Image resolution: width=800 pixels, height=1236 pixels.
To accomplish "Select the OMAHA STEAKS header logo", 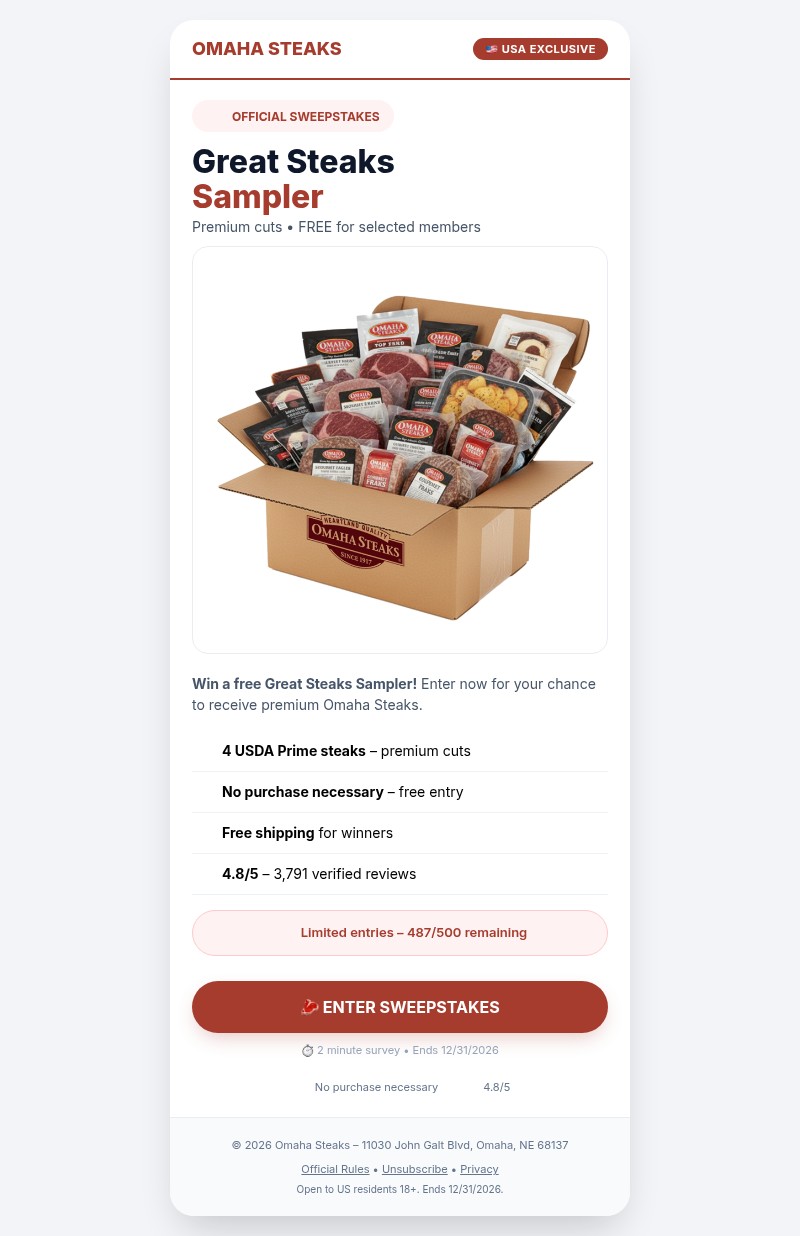I will pos(266,49).
